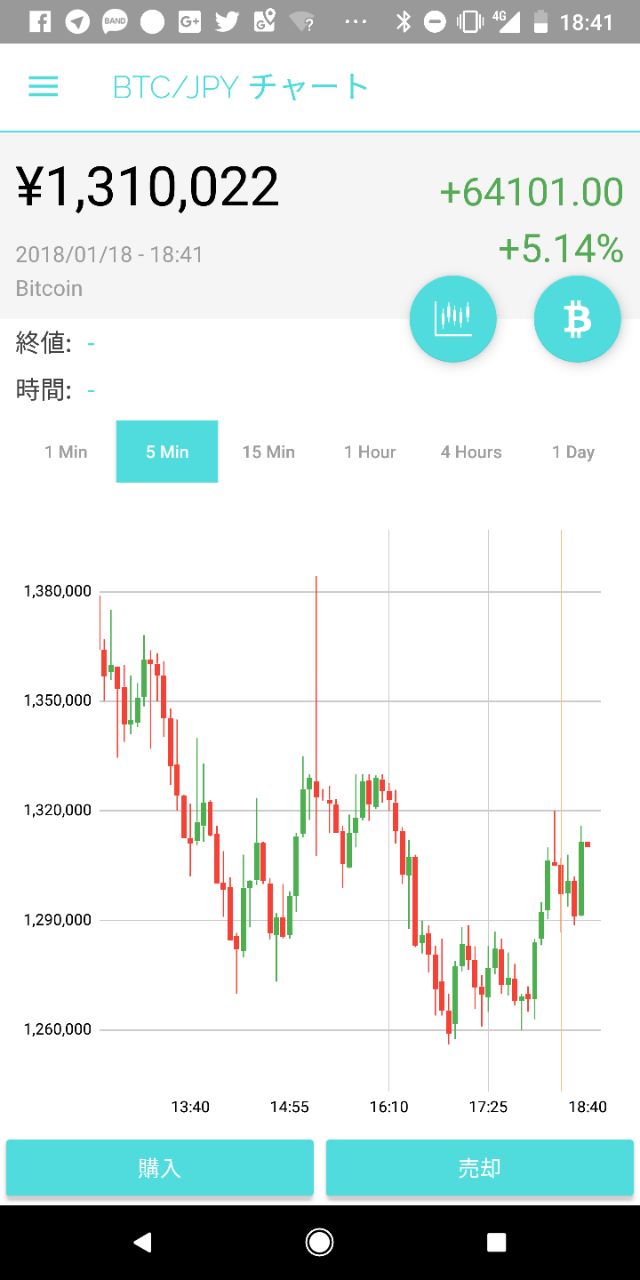Open the hamburger drawer menu
The image size is (640, 1280).
[43, 87]
